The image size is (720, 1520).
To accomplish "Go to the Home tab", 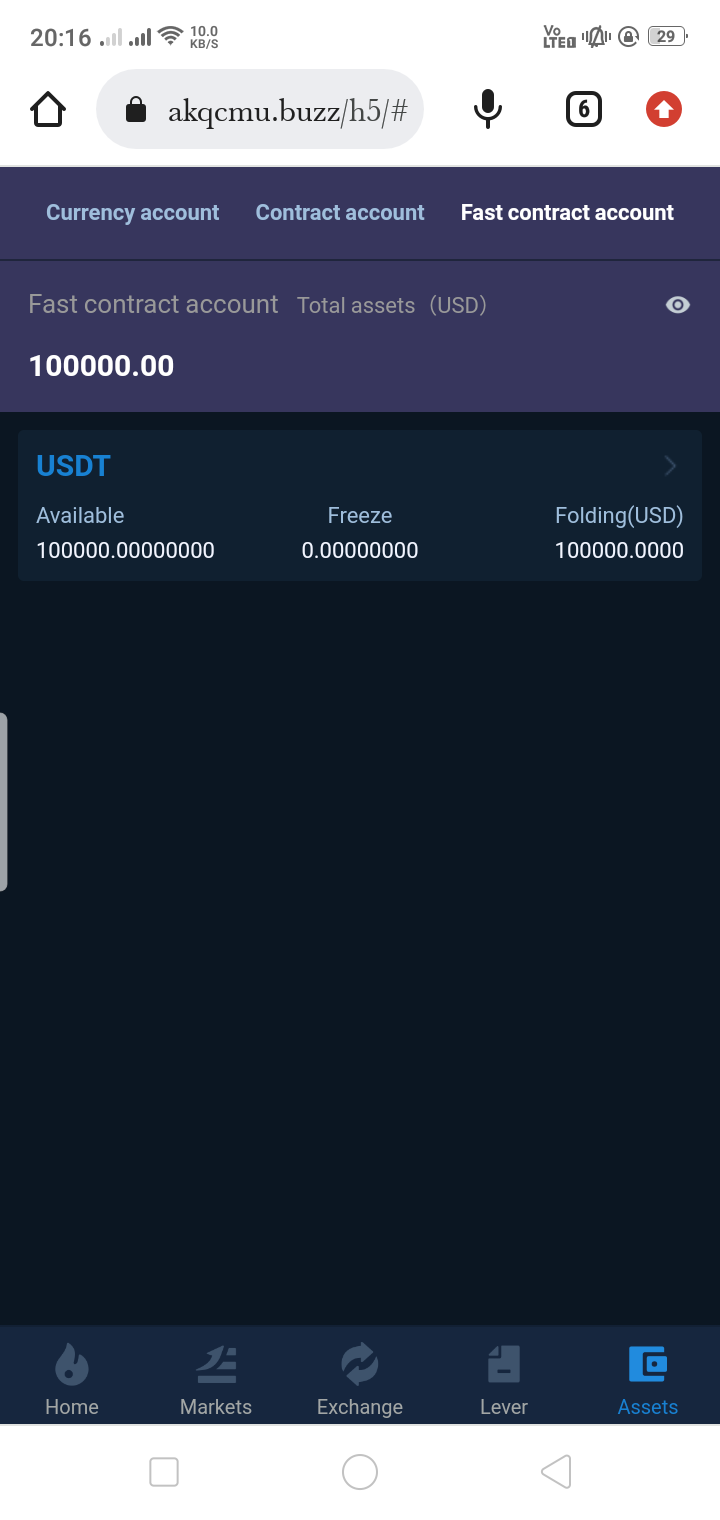I will tap(72, 1378).
